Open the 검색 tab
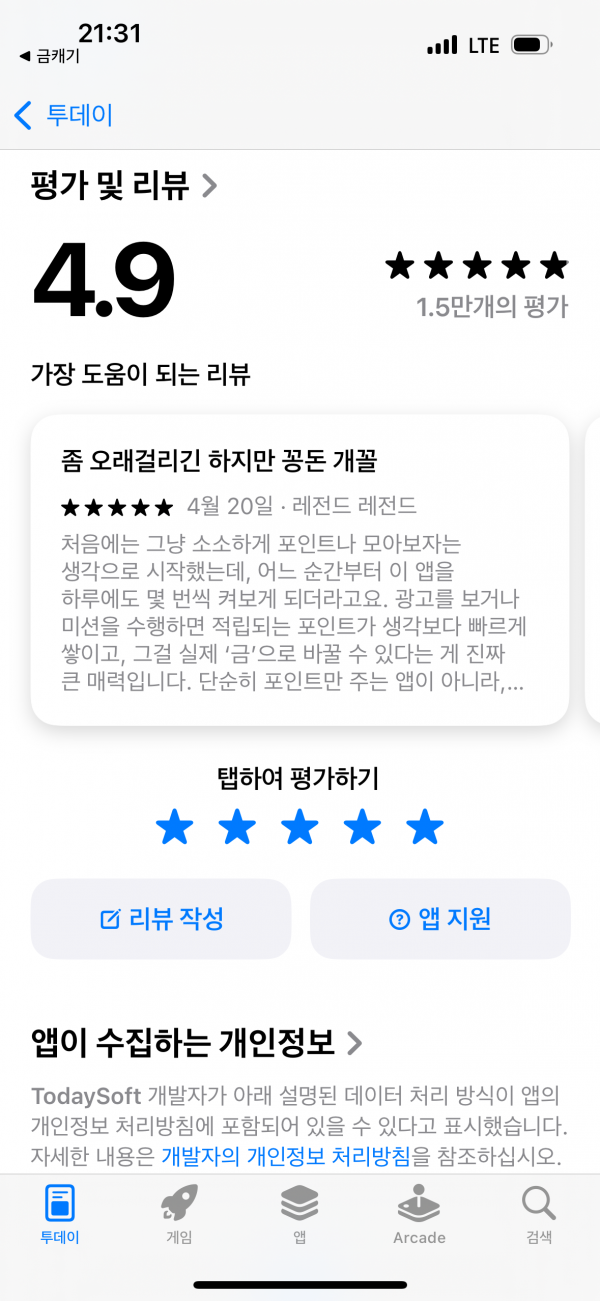The width and height of the screenshot is (600, 1301). coord(539,1215)
